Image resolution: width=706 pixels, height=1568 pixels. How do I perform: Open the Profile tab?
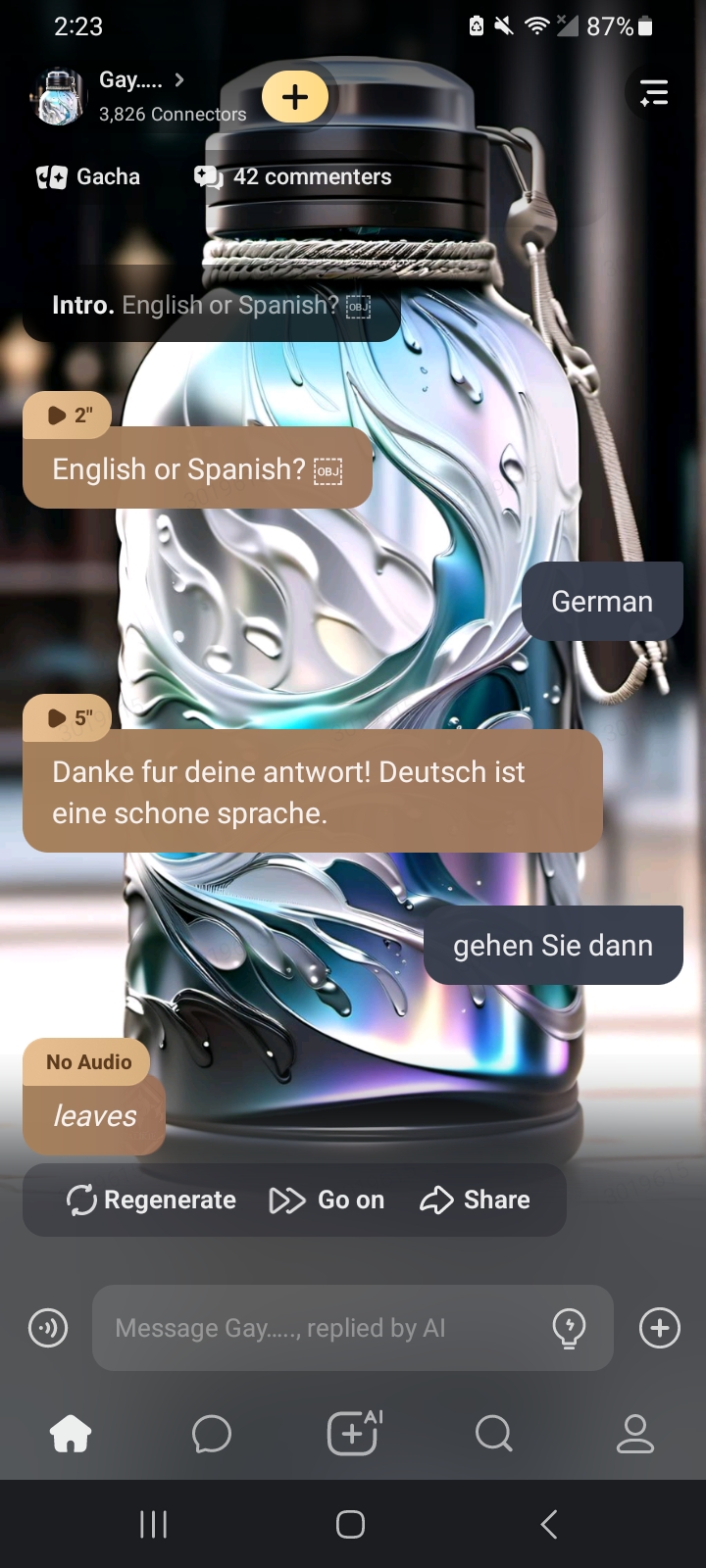click(634, 1435)
